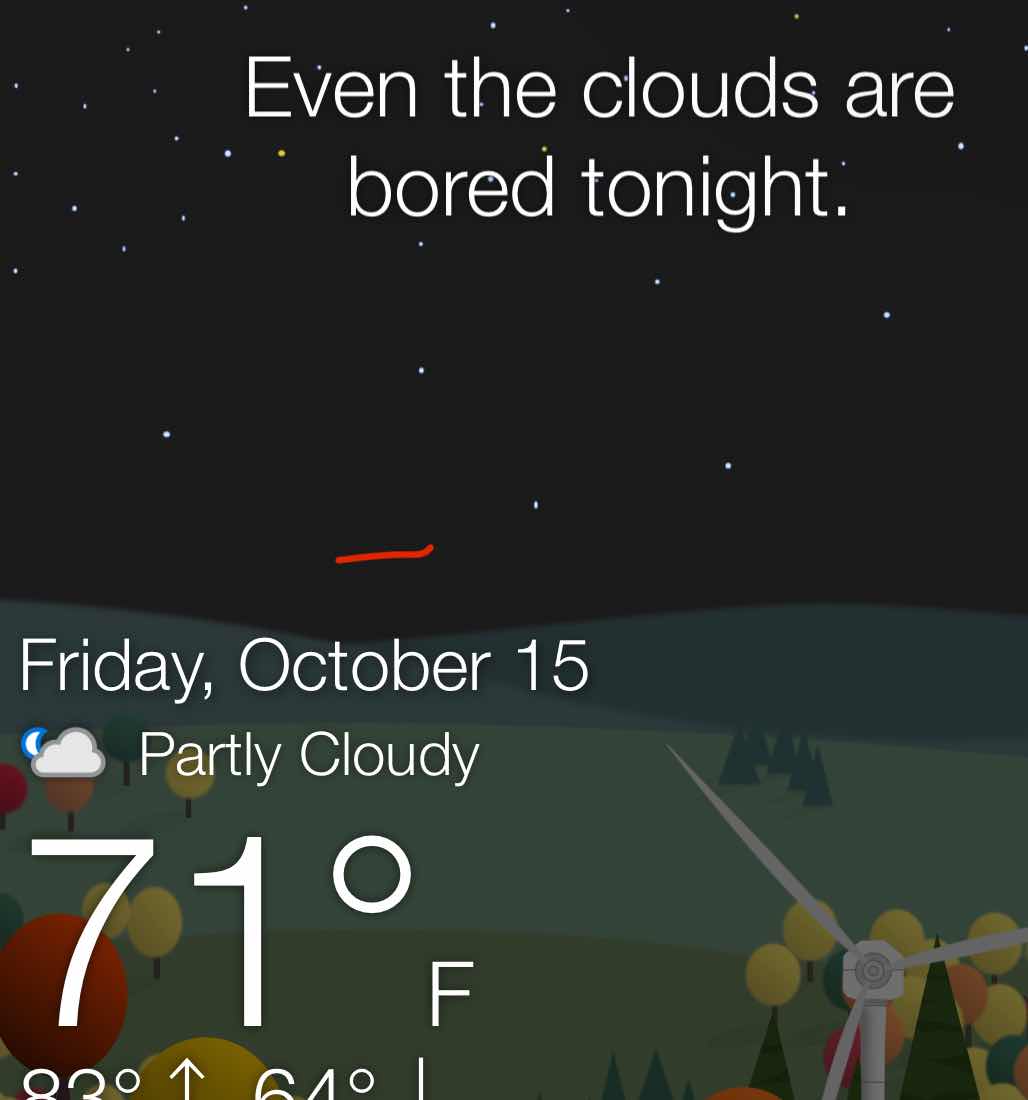
Task: Open details for the 71° current temperature
Action: [220, 930]
